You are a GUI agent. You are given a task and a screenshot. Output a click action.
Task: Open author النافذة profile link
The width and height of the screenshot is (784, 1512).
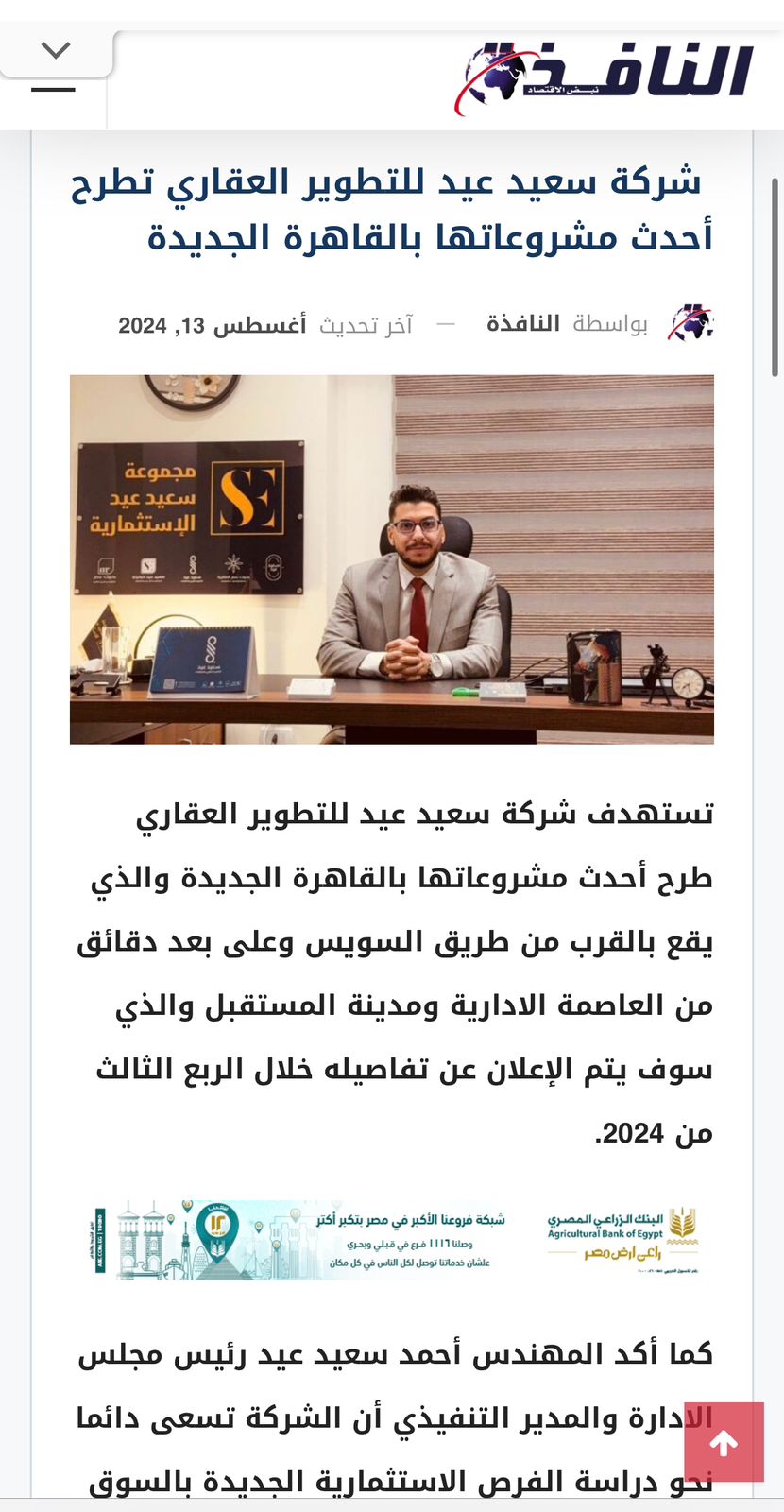pos(522,324)
